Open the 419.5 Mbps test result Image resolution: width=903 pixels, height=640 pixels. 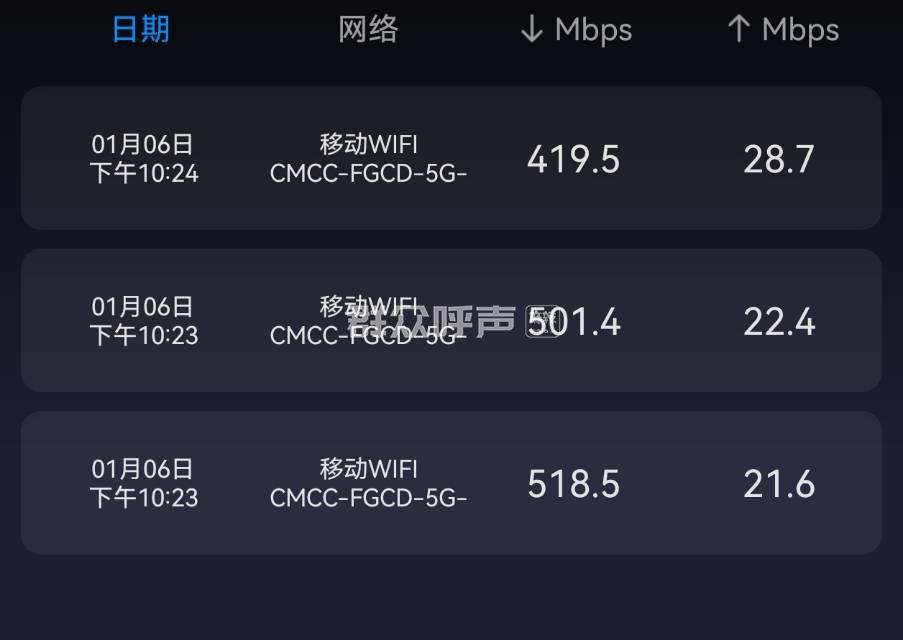pyautogui.click(x=451, y=159)
